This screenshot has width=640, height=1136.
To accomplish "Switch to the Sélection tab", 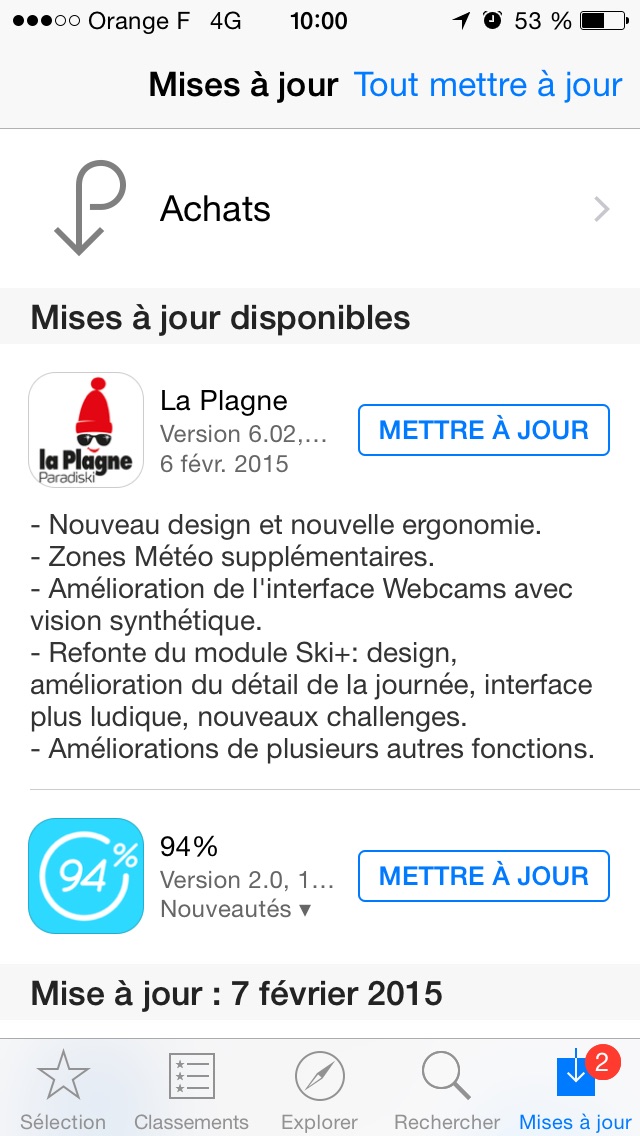I will click(63, 1088).
